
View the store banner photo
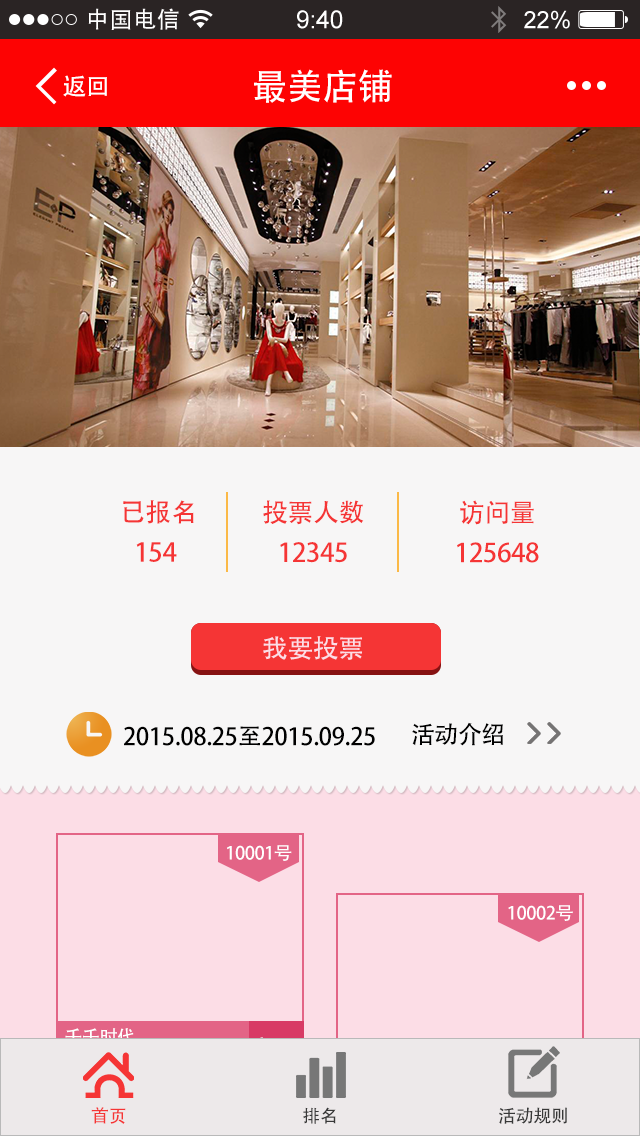[320, 287]
